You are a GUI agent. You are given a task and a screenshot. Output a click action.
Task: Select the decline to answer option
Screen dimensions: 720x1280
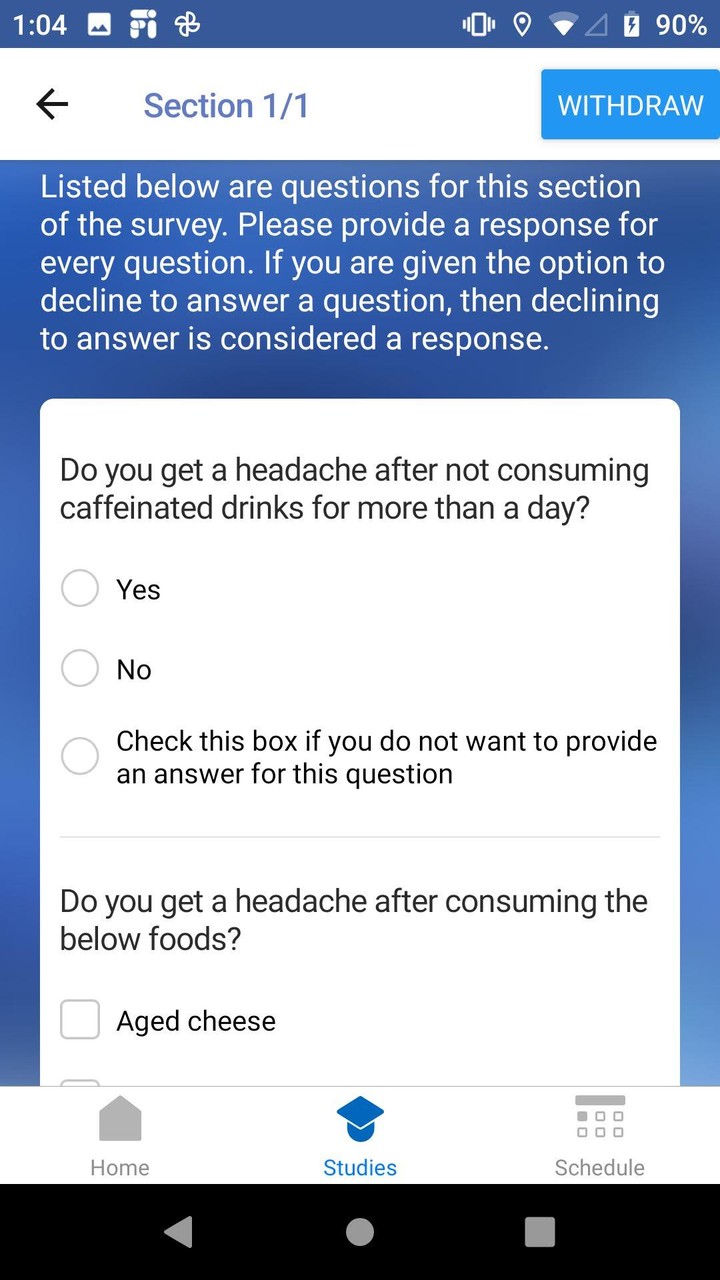[x=80, y=756]
